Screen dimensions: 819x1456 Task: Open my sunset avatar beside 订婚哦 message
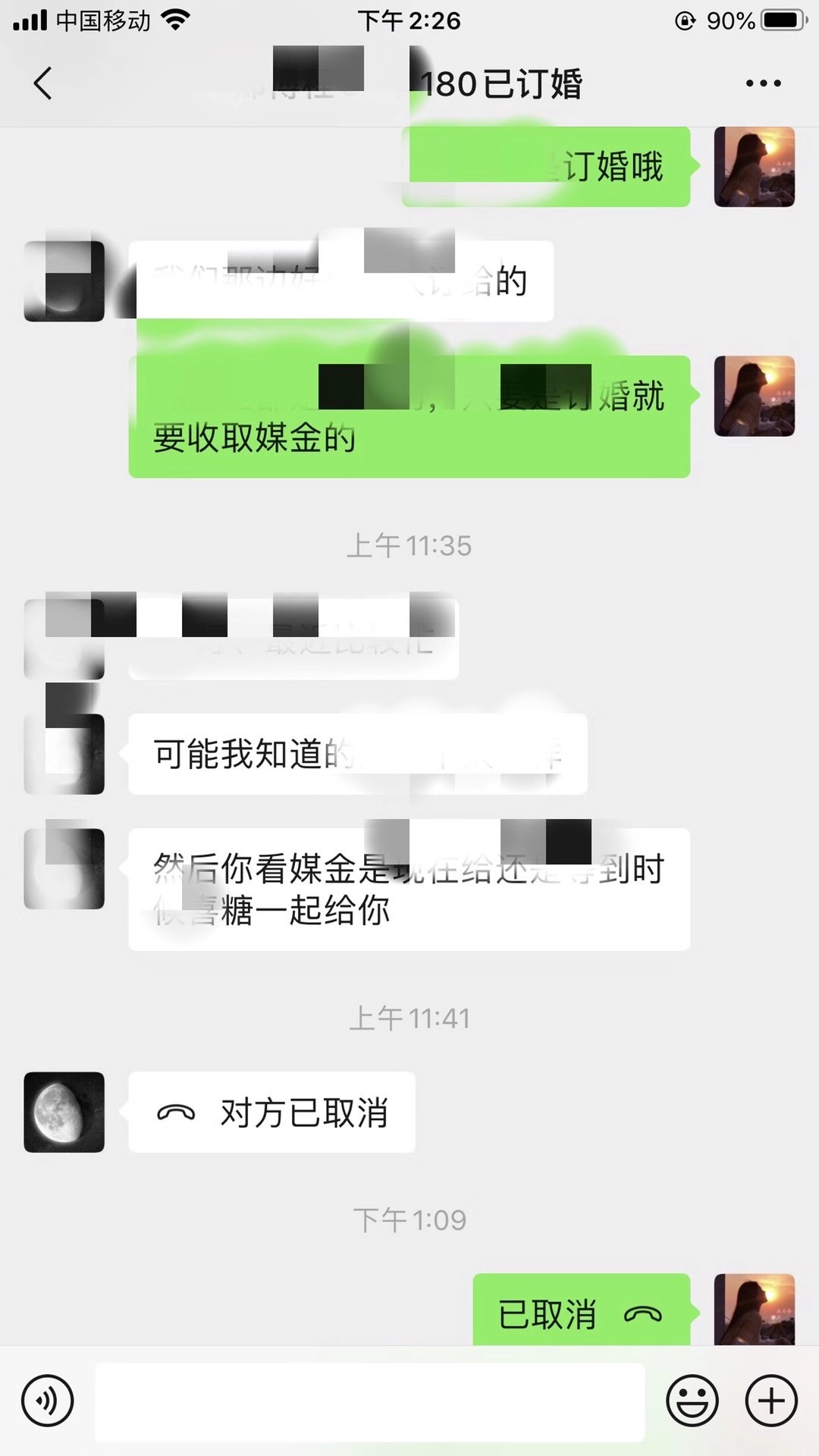point(754,167)
